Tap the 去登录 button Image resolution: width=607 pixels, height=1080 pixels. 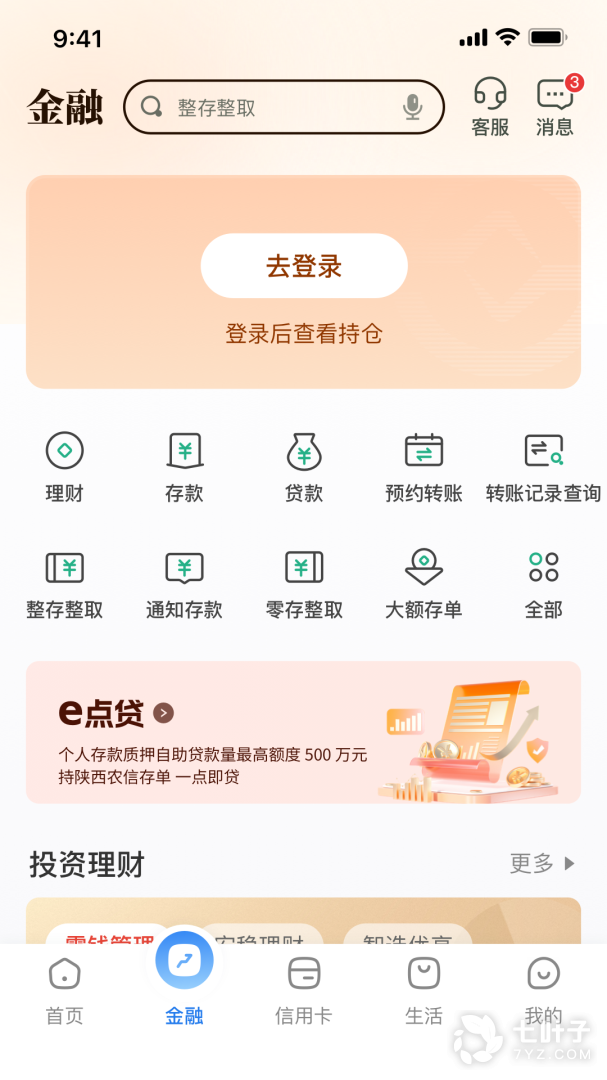pos(304,266)
